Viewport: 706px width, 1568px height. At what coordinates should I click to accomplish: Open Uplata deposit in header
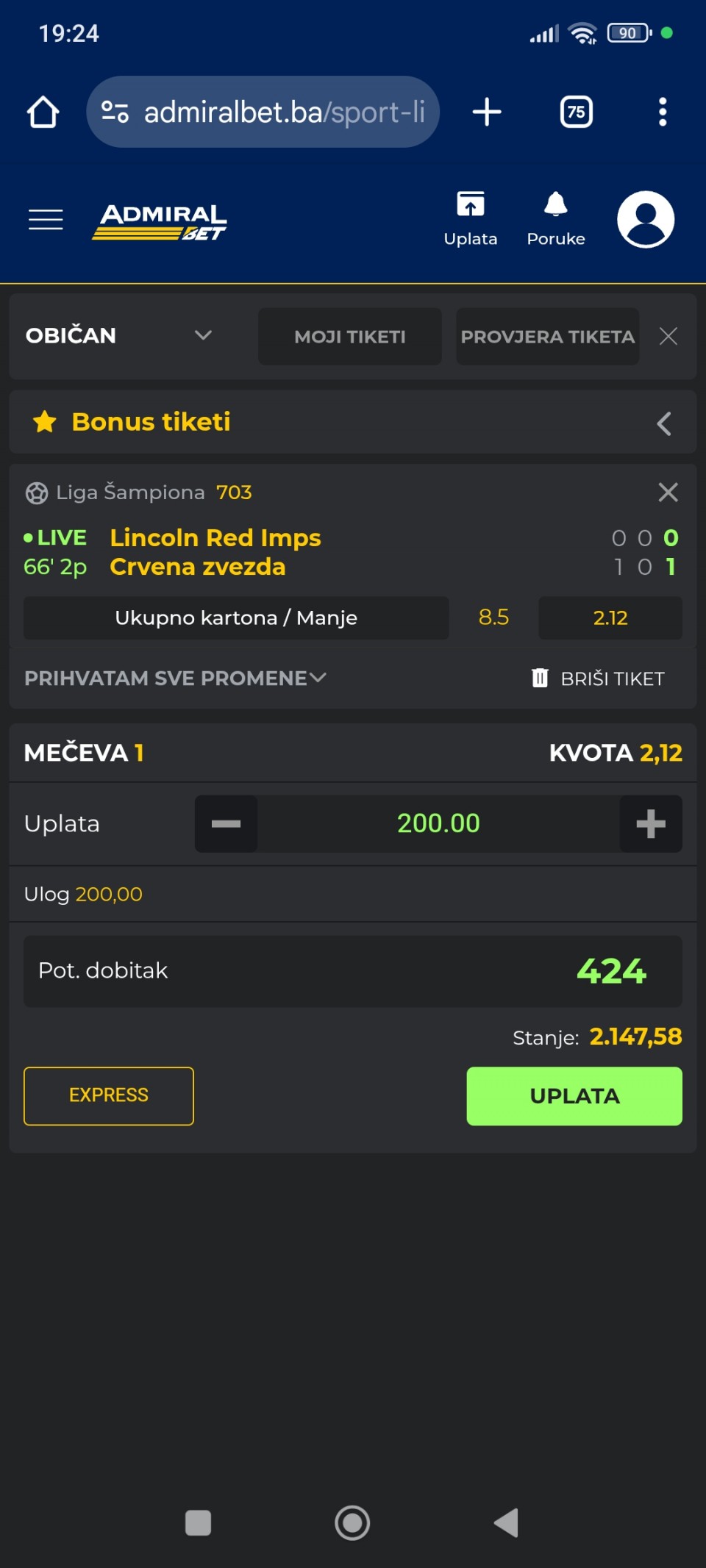point(471,219)
